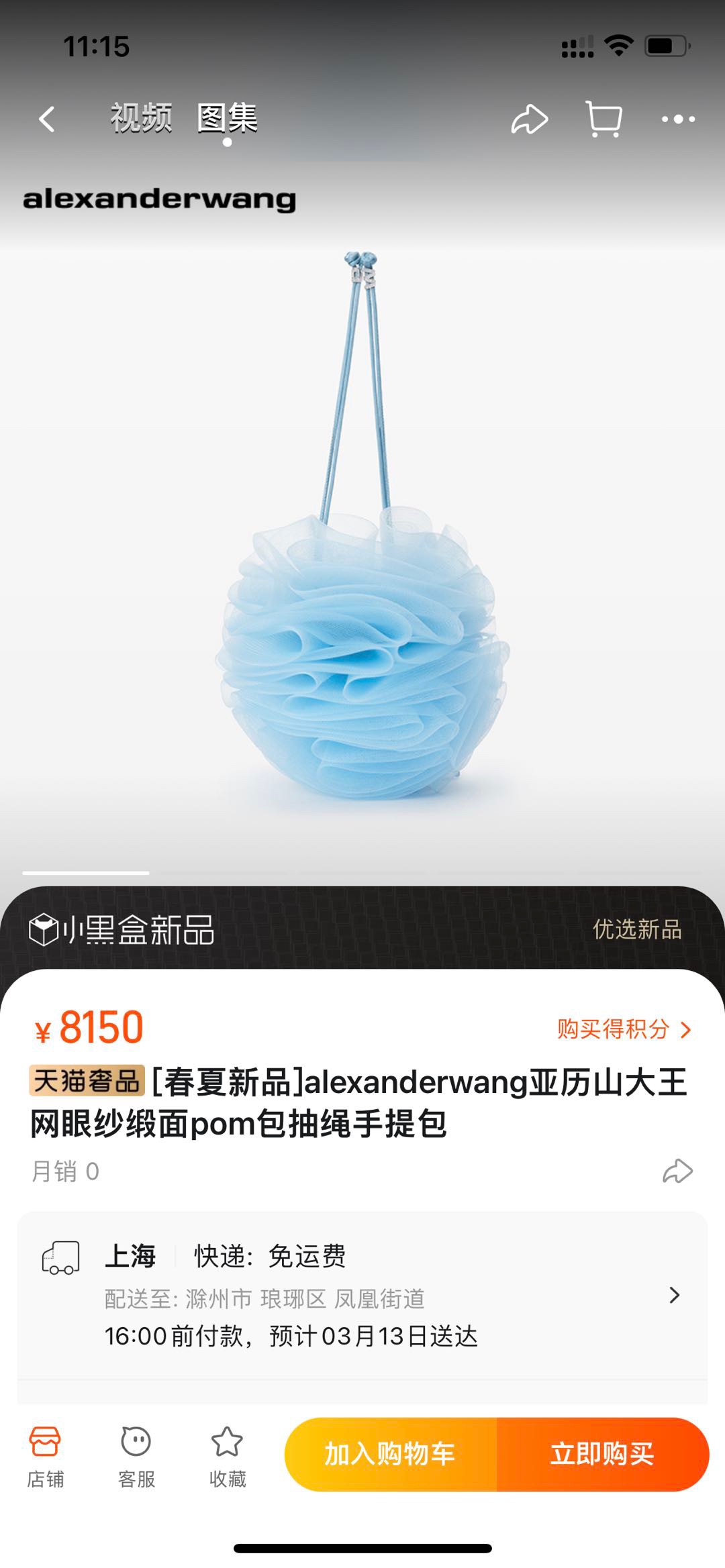This screenshot has height=1568, width=725.
Task: Tap 加入购物车 button
Action: [x=391, y=1454]
